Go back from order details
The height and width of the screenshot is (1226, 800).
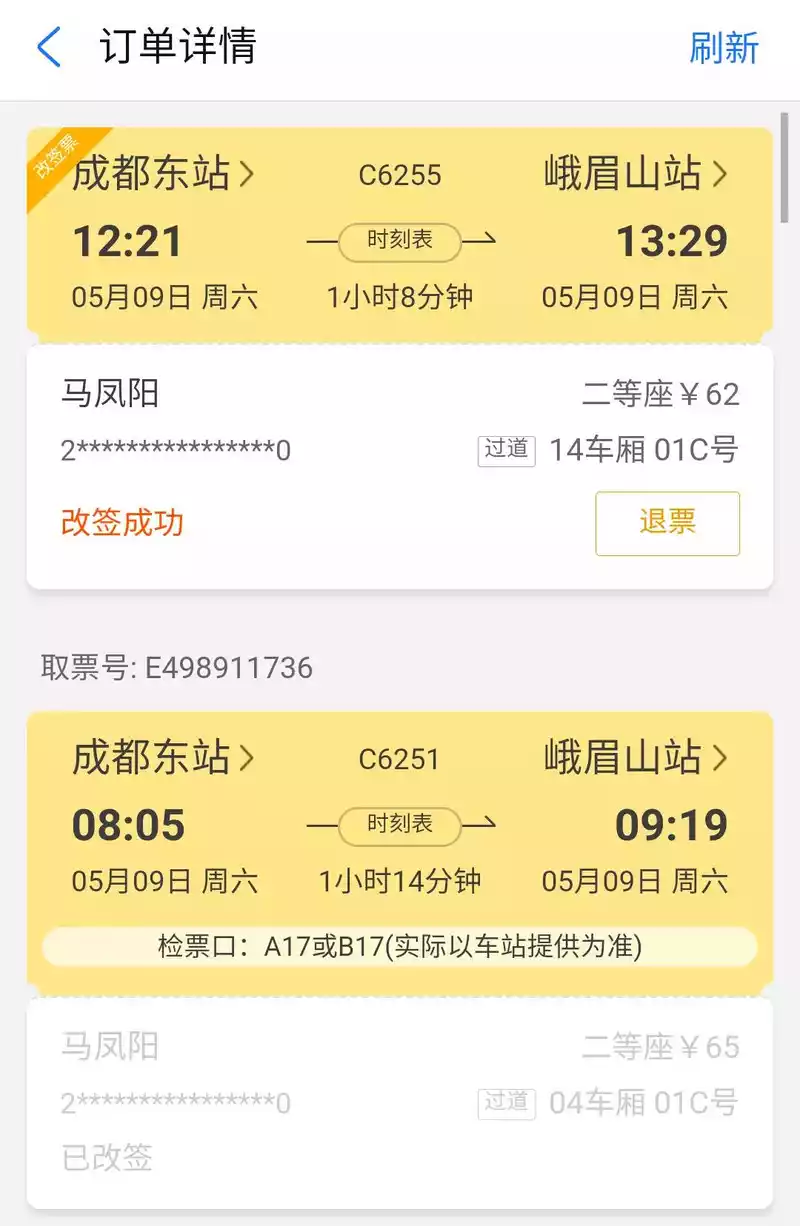(48, 47)
